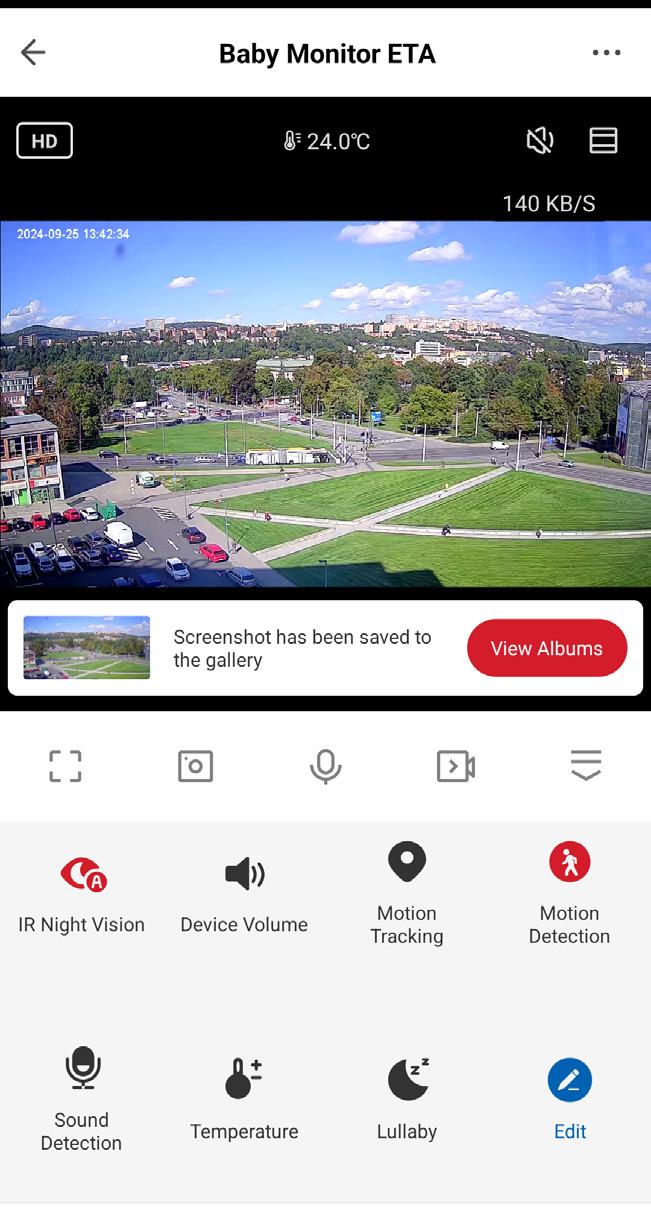The height and width of the screenshot is (1212, 651).
Task: Switch the video layout view
Action: pyautogui.click(x=603, y=141)
